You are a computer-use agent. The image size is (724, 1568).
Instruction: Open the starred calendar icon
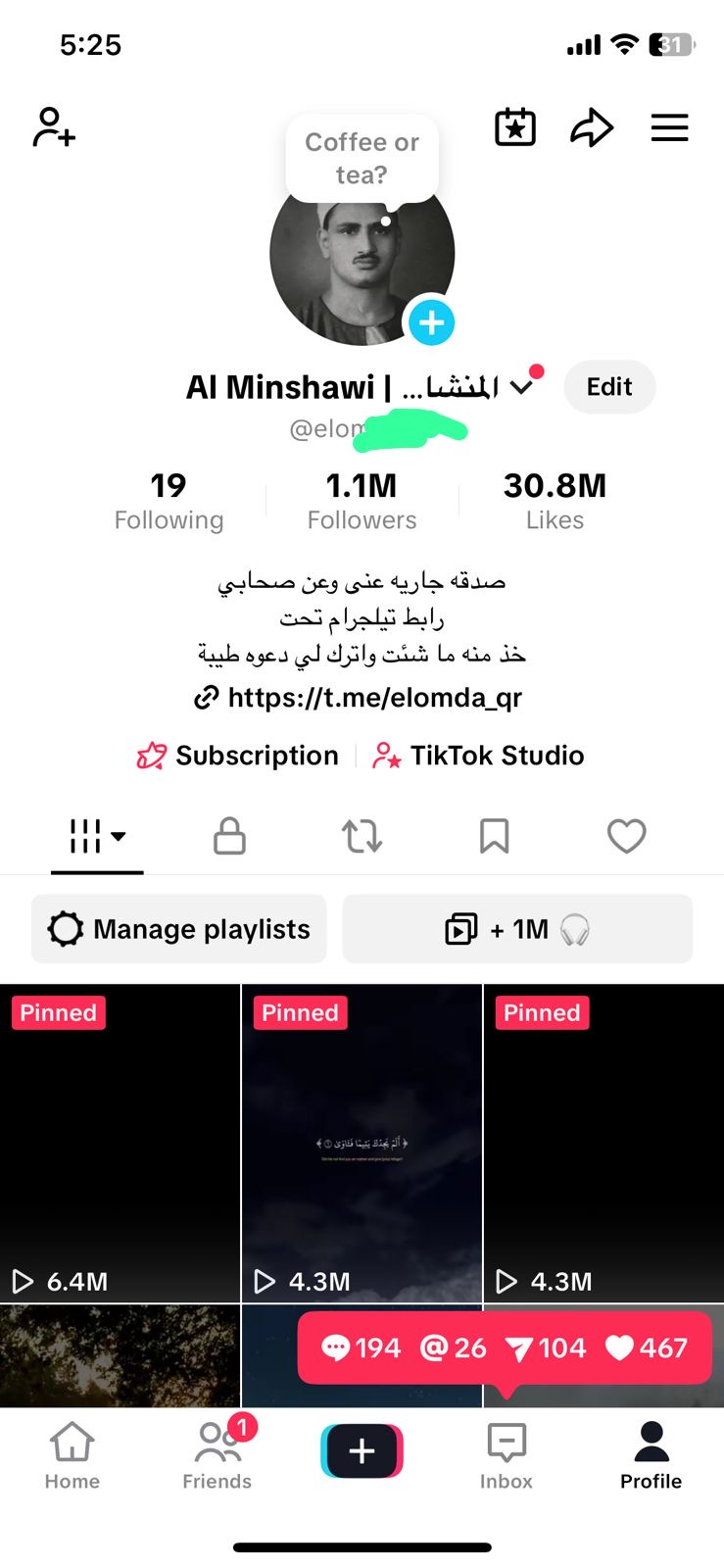tap(515, 127)
